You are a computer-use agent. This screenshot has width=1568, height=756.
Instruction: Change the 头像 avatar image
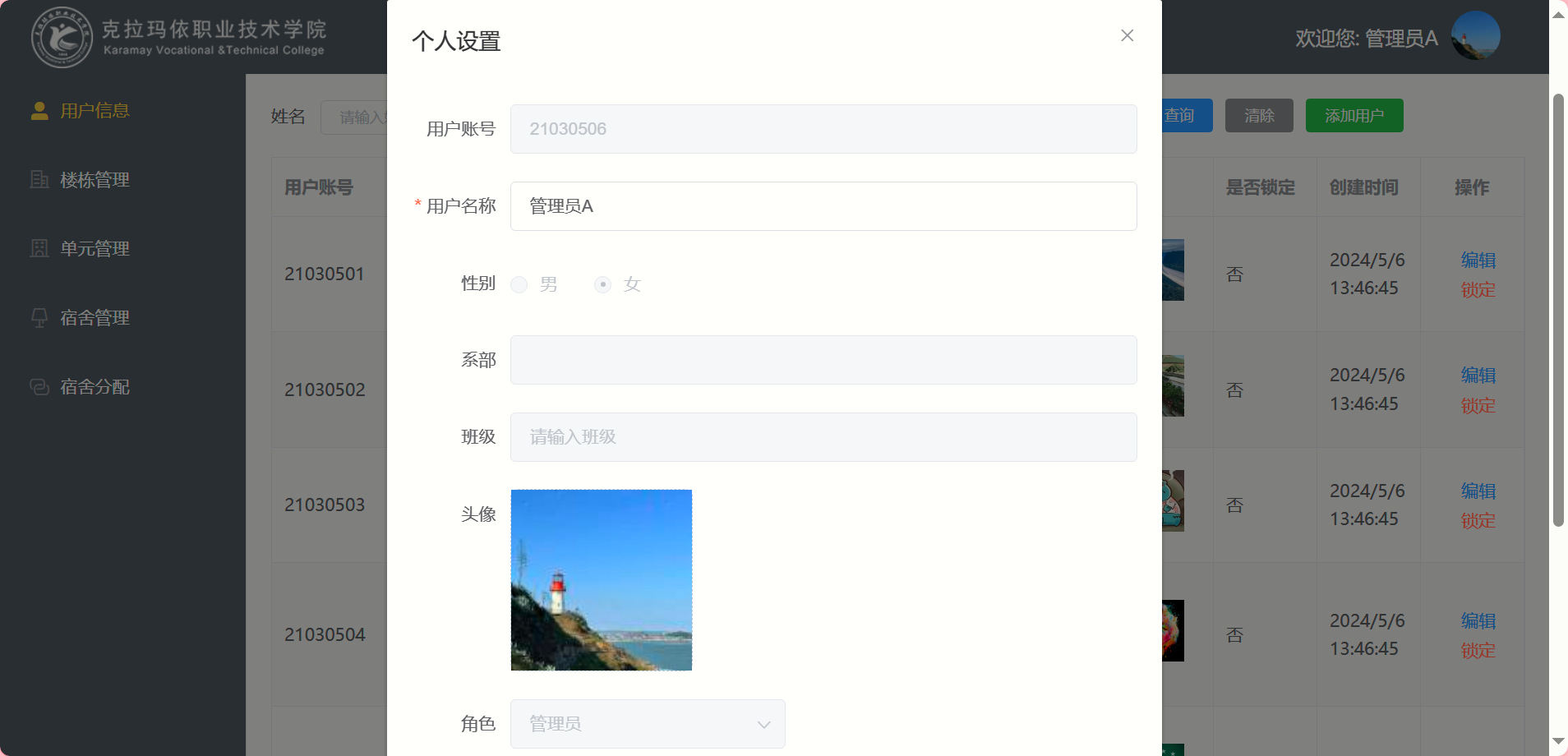click(601, 580)
